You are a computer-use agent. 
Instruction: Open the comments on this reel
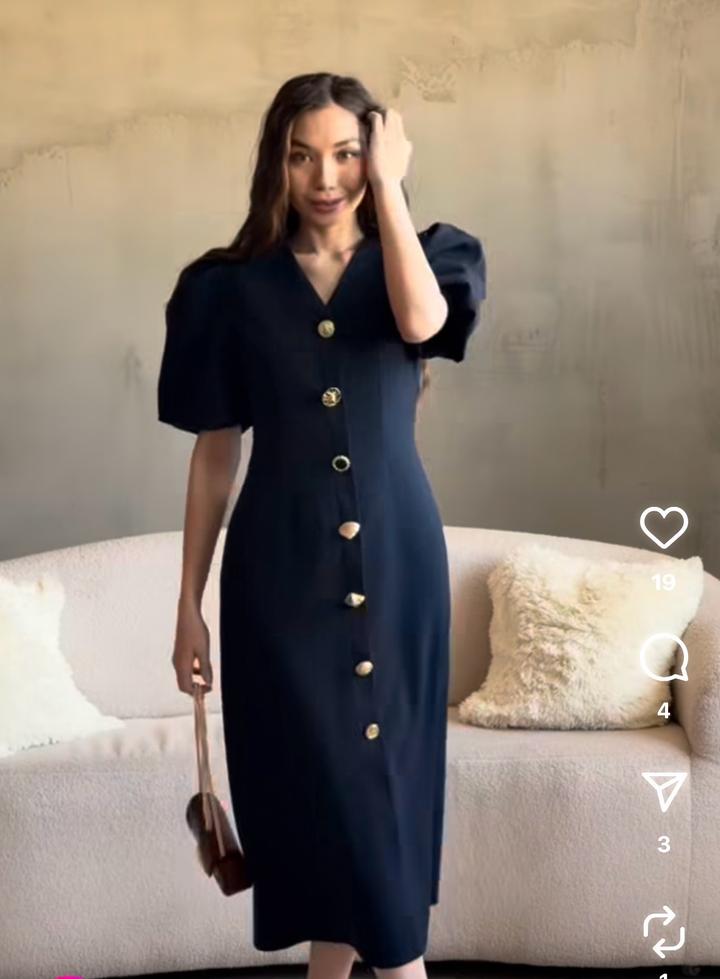[664, 657]
